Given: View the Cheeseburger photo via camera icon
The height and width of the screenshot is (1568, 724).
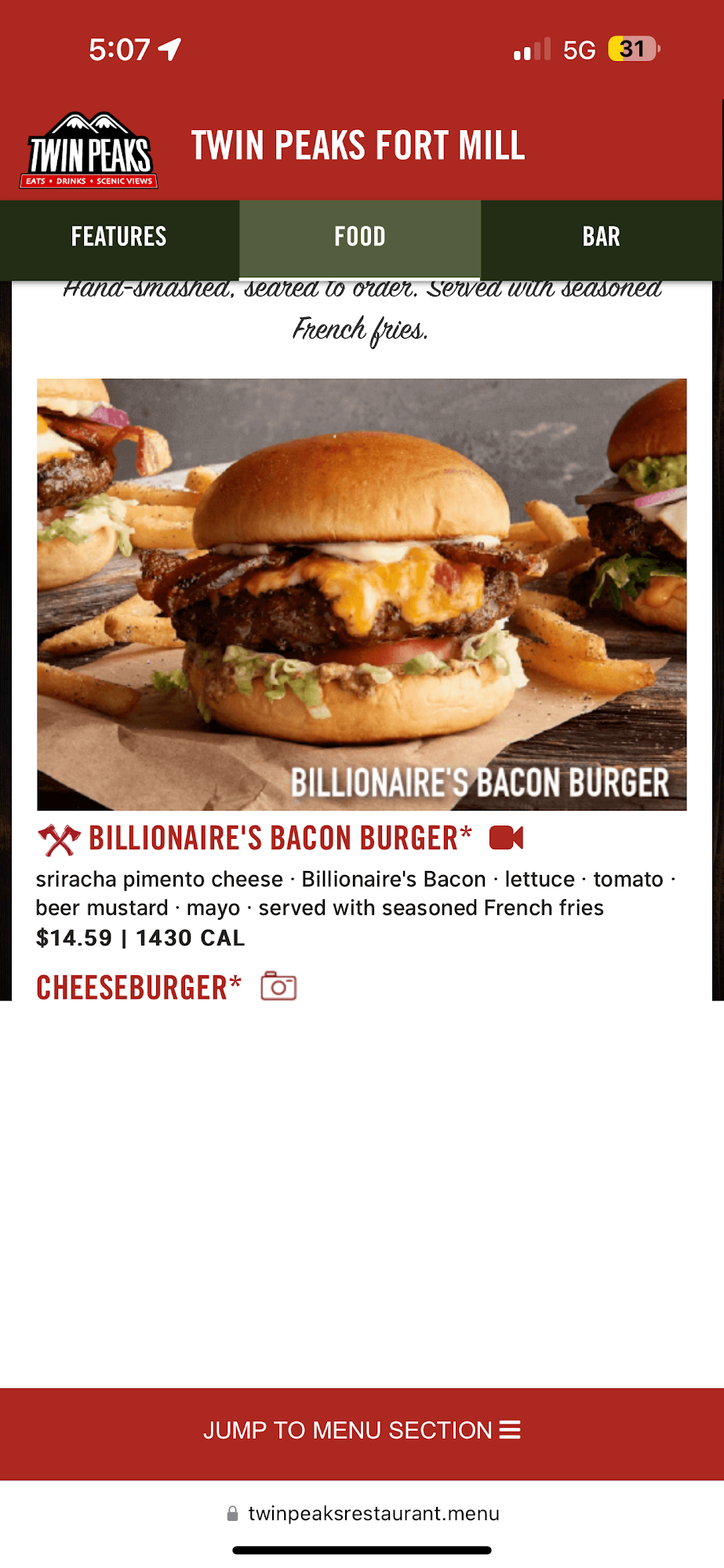Looking at the screenshot, I should [278, 986].
